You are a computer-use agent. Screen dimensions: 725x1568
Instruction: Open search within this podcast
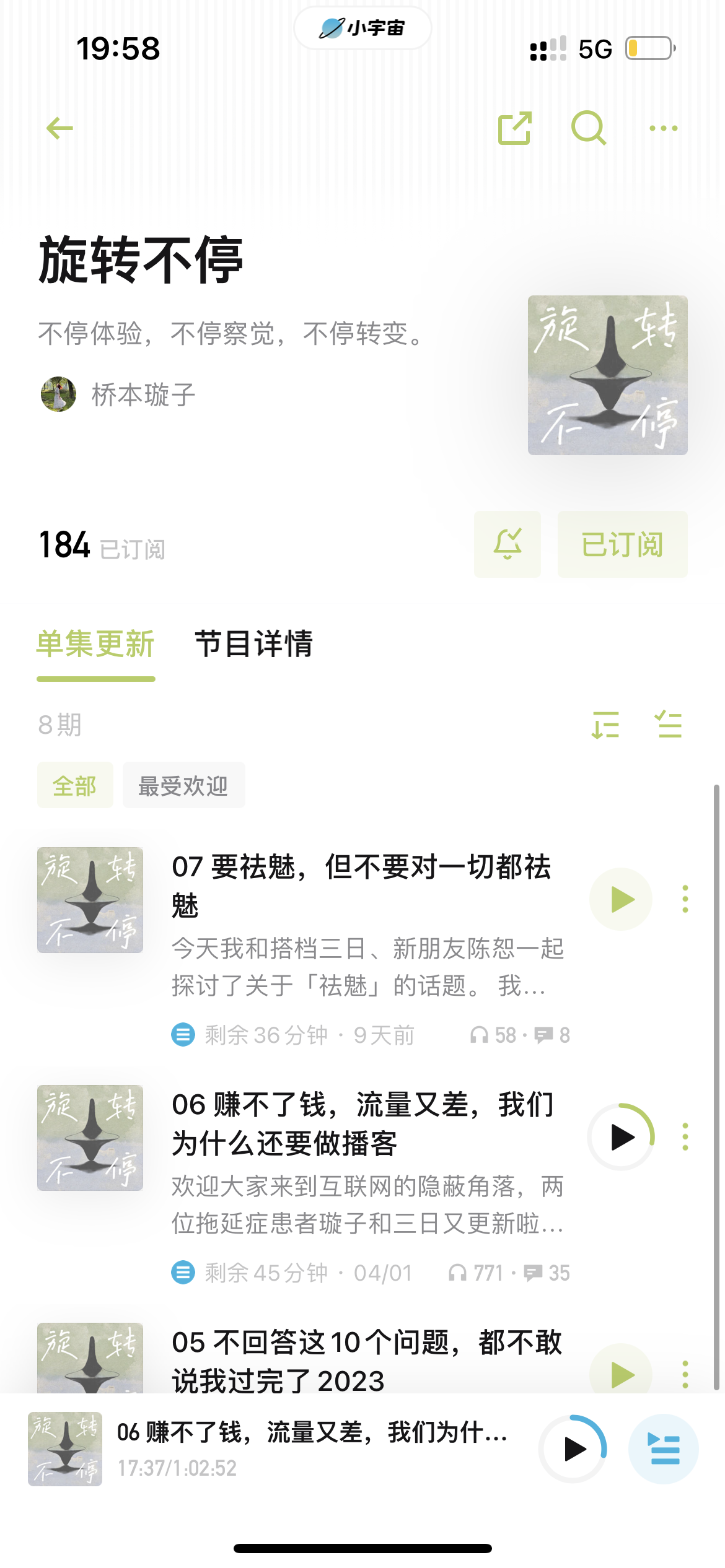click(588, 128)
